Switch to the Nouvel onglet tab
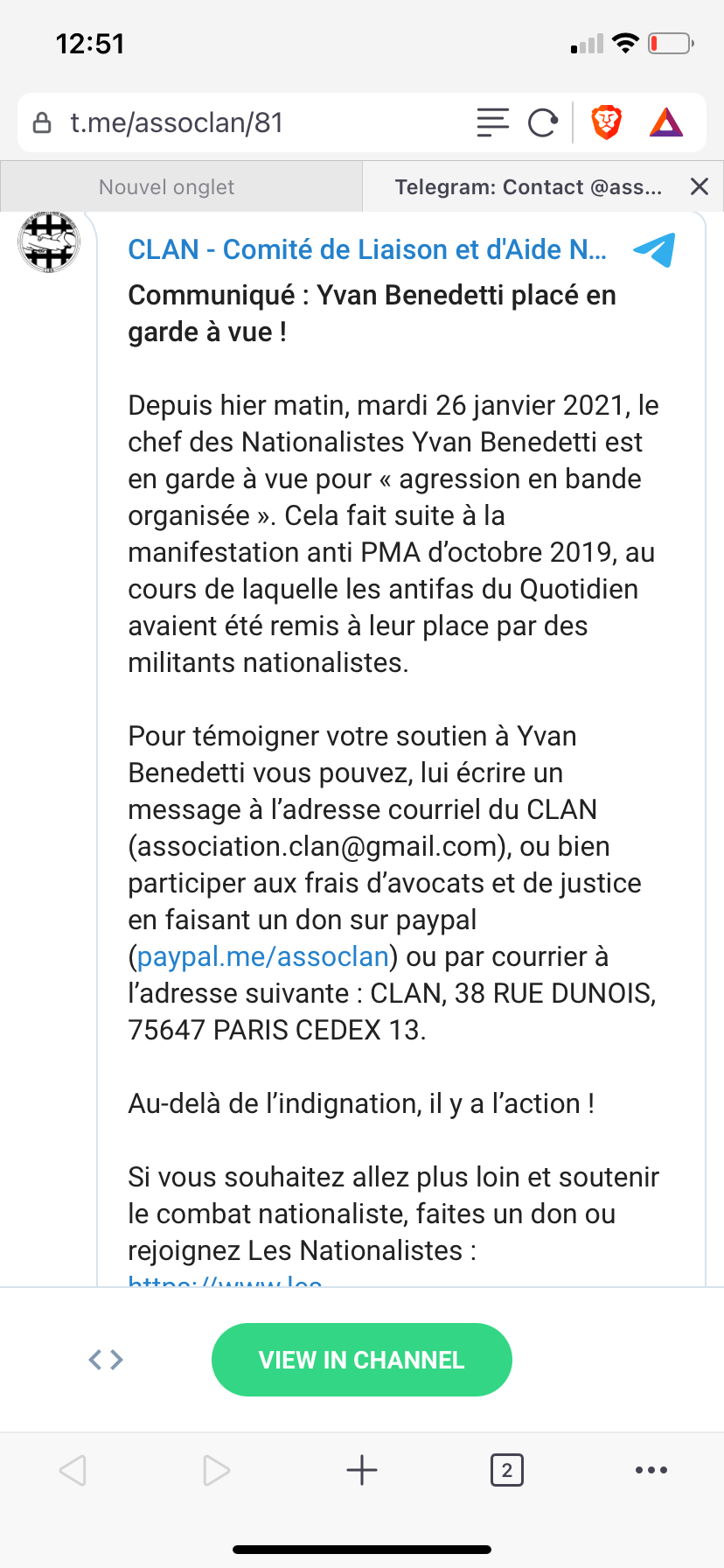Image resolution: width=724 pixels, height=1568 pixels. [166, 186]
